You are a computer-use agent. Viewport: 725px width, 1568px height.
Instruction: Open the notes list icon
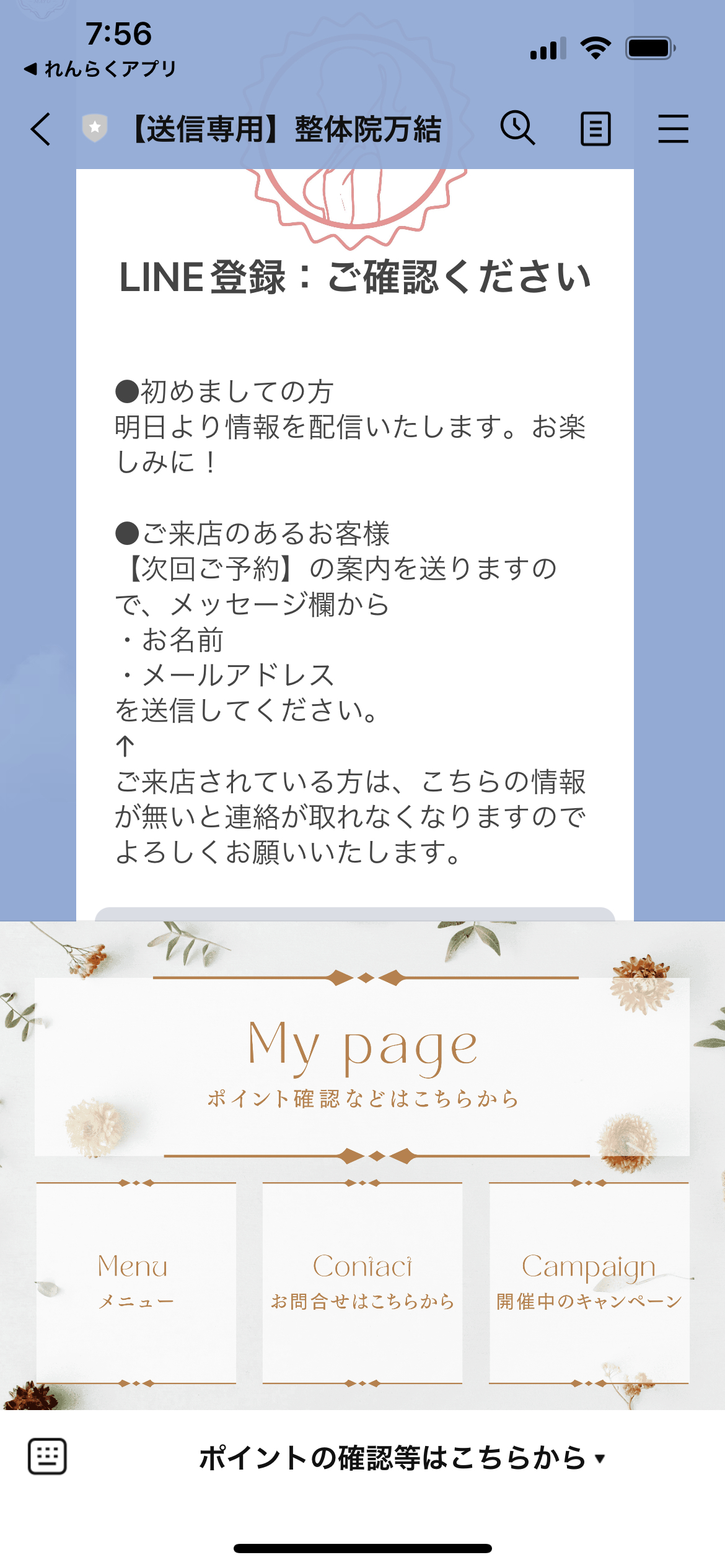(595, 129)
